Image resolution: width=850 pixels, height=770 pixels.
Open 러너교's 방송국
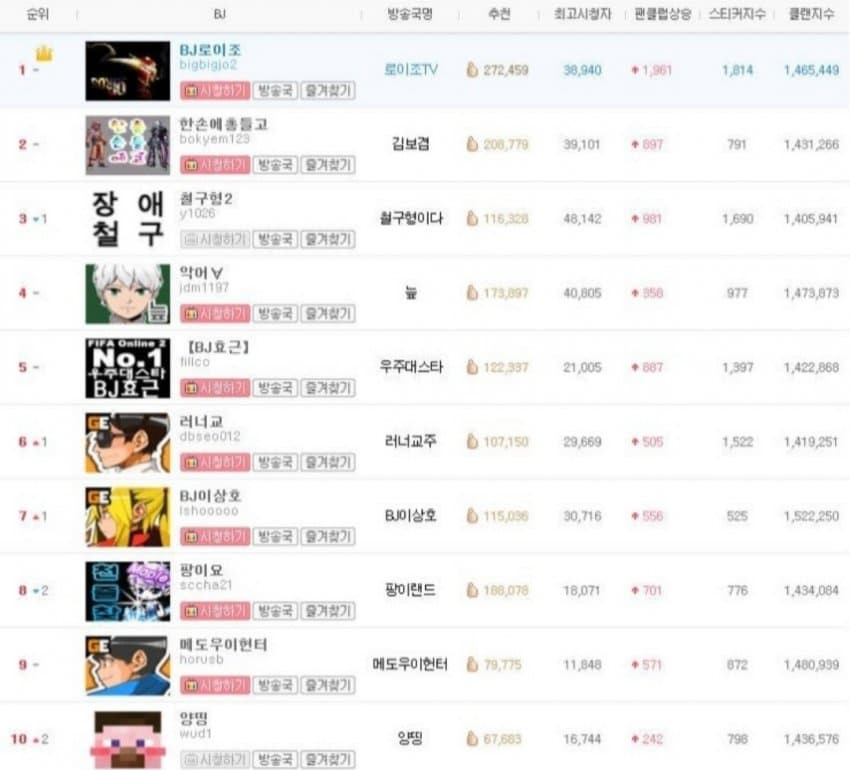tap(274, 462)
